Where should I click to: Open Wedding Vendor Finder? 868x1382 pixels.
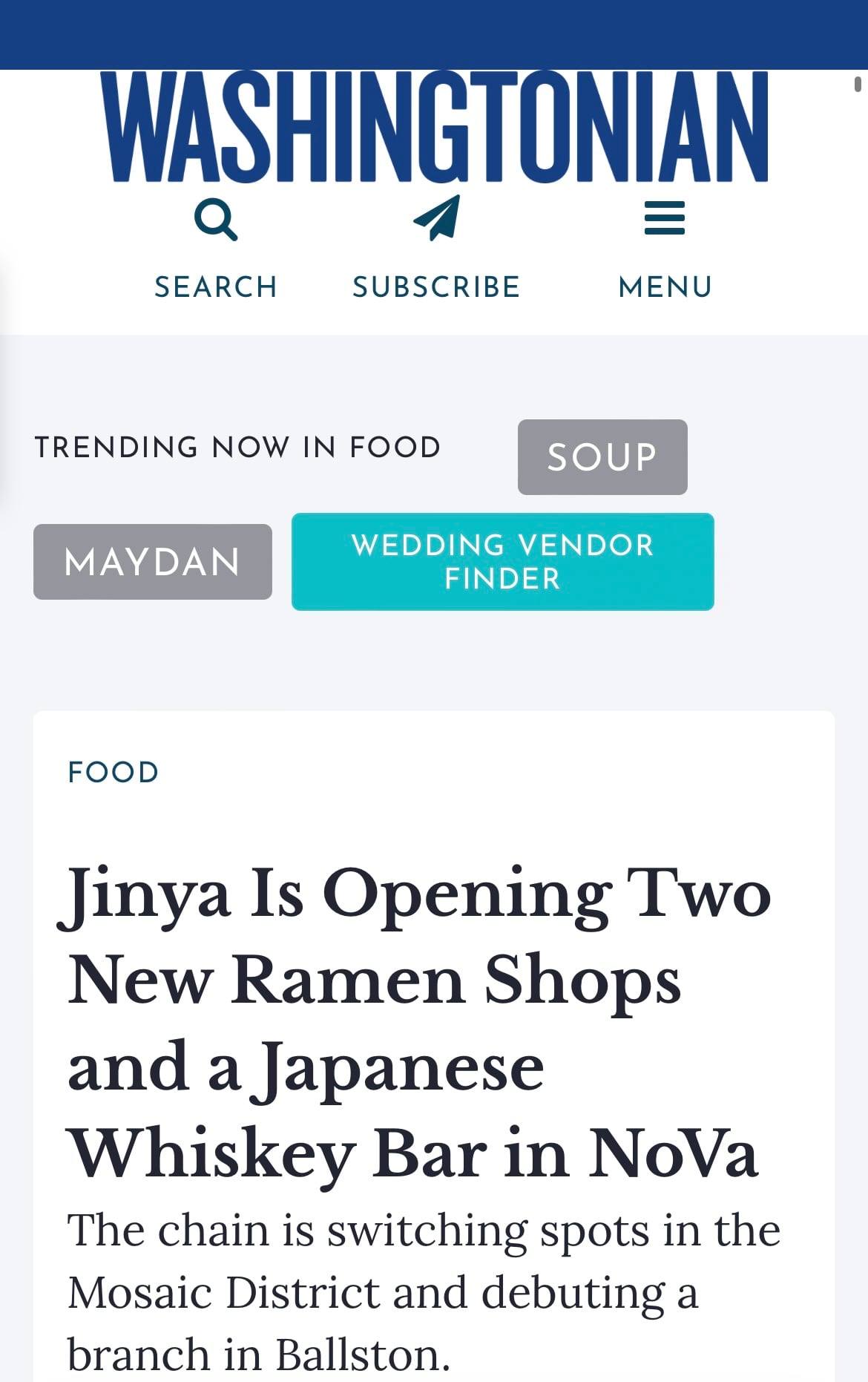coord(502,561)
